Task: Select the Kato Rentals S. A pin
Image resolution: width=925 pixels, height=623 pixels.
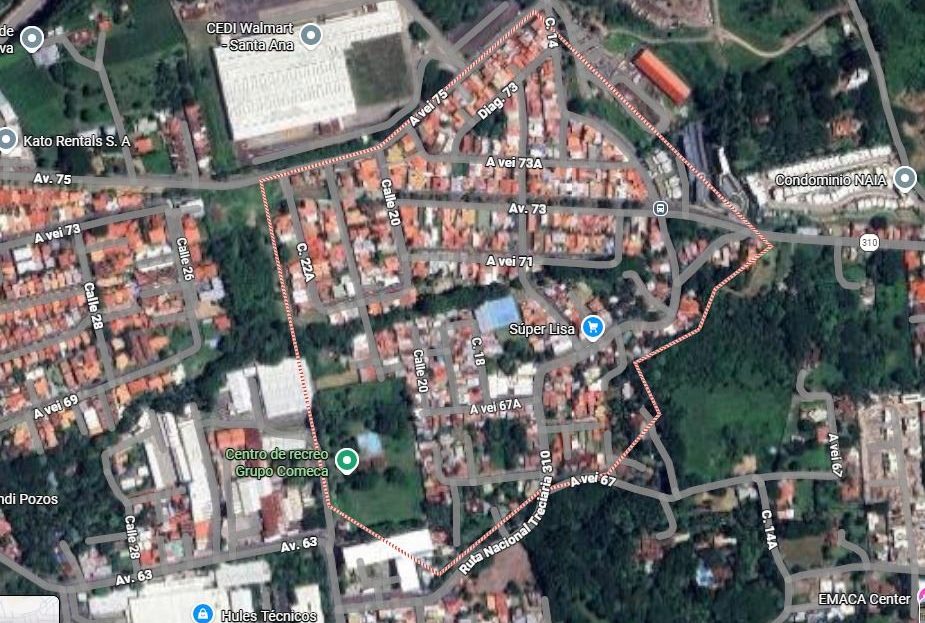Action: click(8, 139)
